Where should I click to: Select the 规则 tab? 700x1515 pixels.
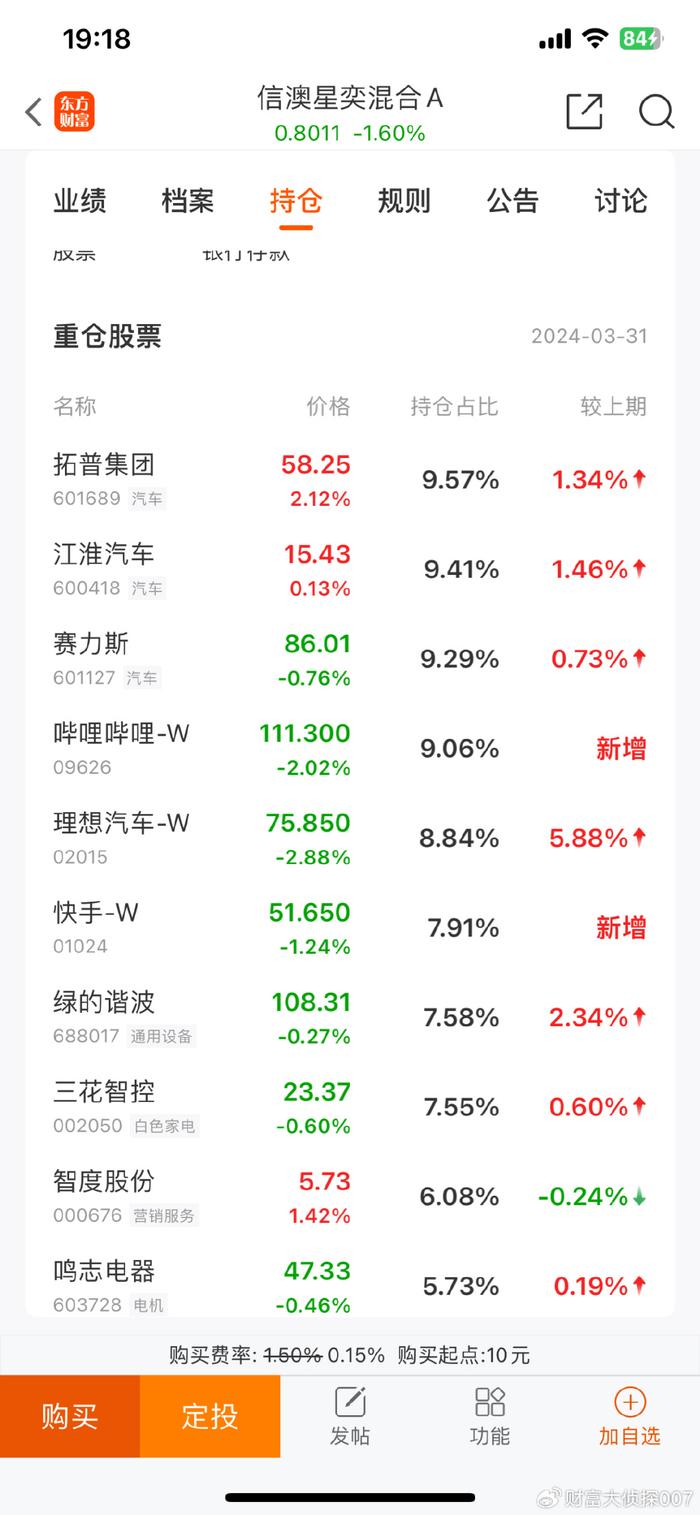pos(404,201)
